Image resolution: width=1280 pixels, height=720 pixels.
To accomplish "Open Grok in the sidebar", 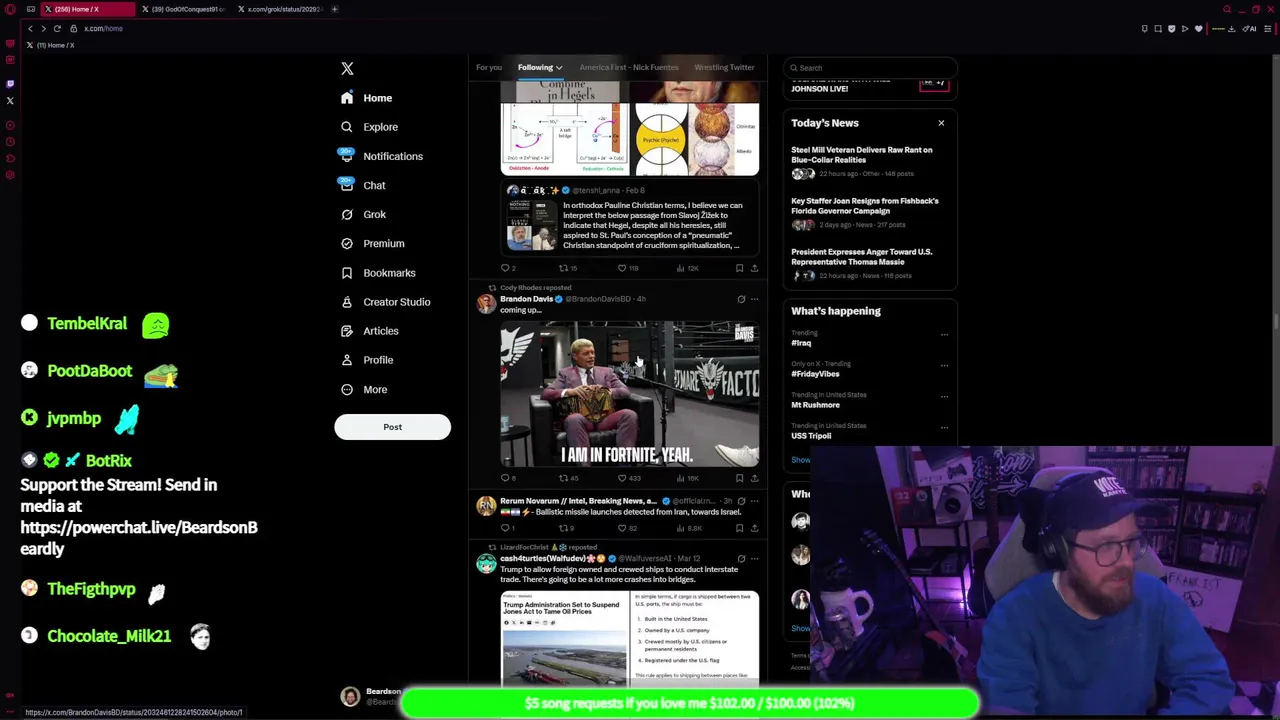I will tap(374, 214).
